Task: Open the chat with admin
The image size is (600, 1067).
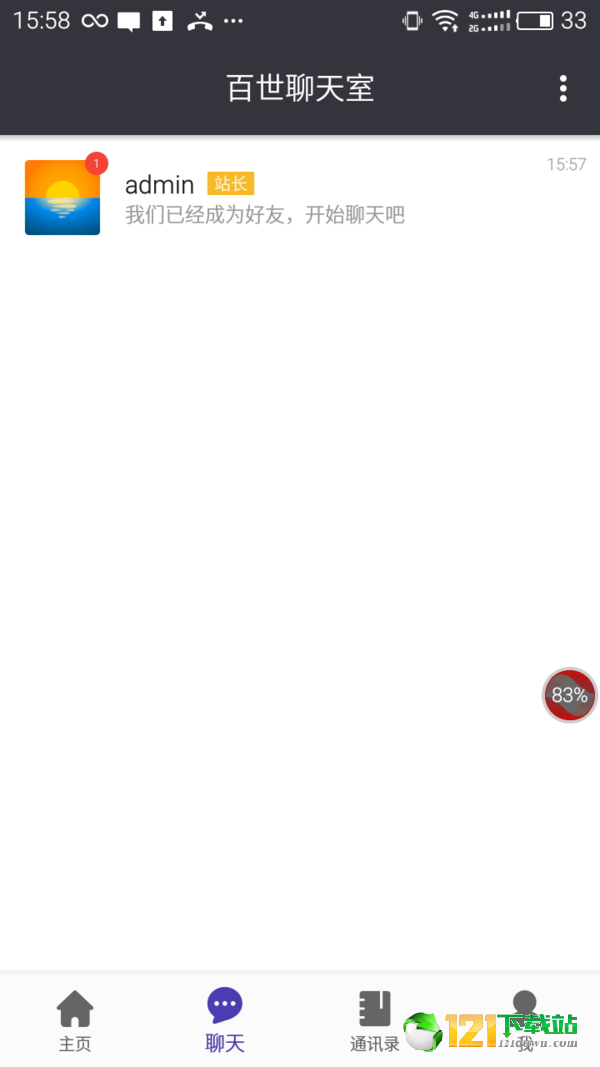Action: pyautogui.click(x=300, y=197)
